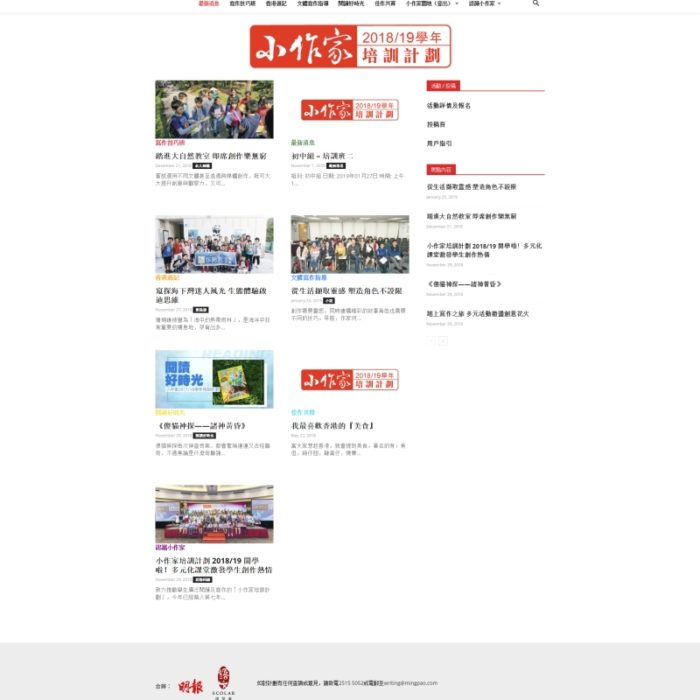Open the sidebar link 用戶指引
This screenshot has width=700, height=700.
tap(438, 143)
